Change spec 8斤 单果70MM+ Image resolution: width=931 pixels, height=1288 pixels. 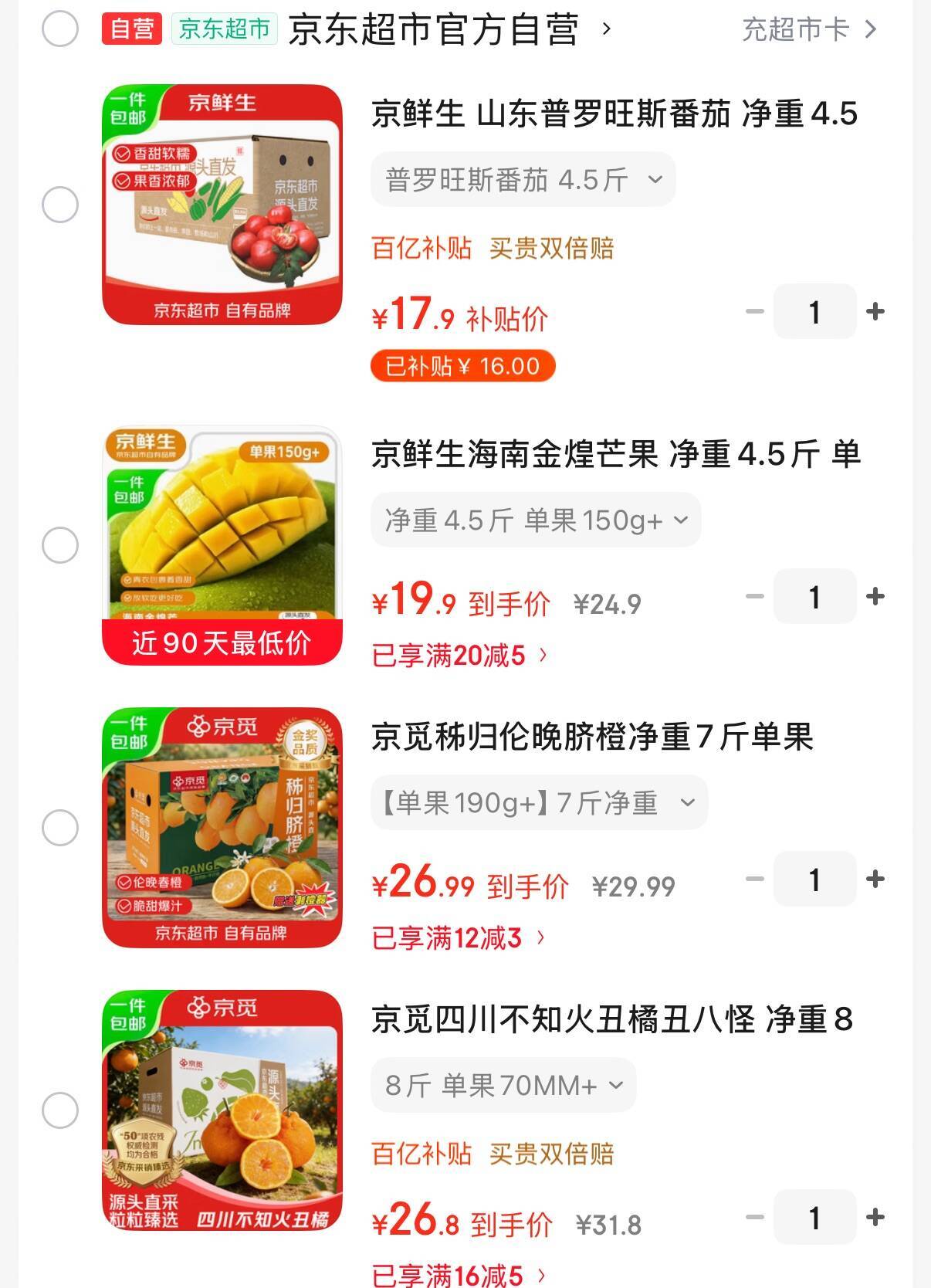click(503, 1086)
